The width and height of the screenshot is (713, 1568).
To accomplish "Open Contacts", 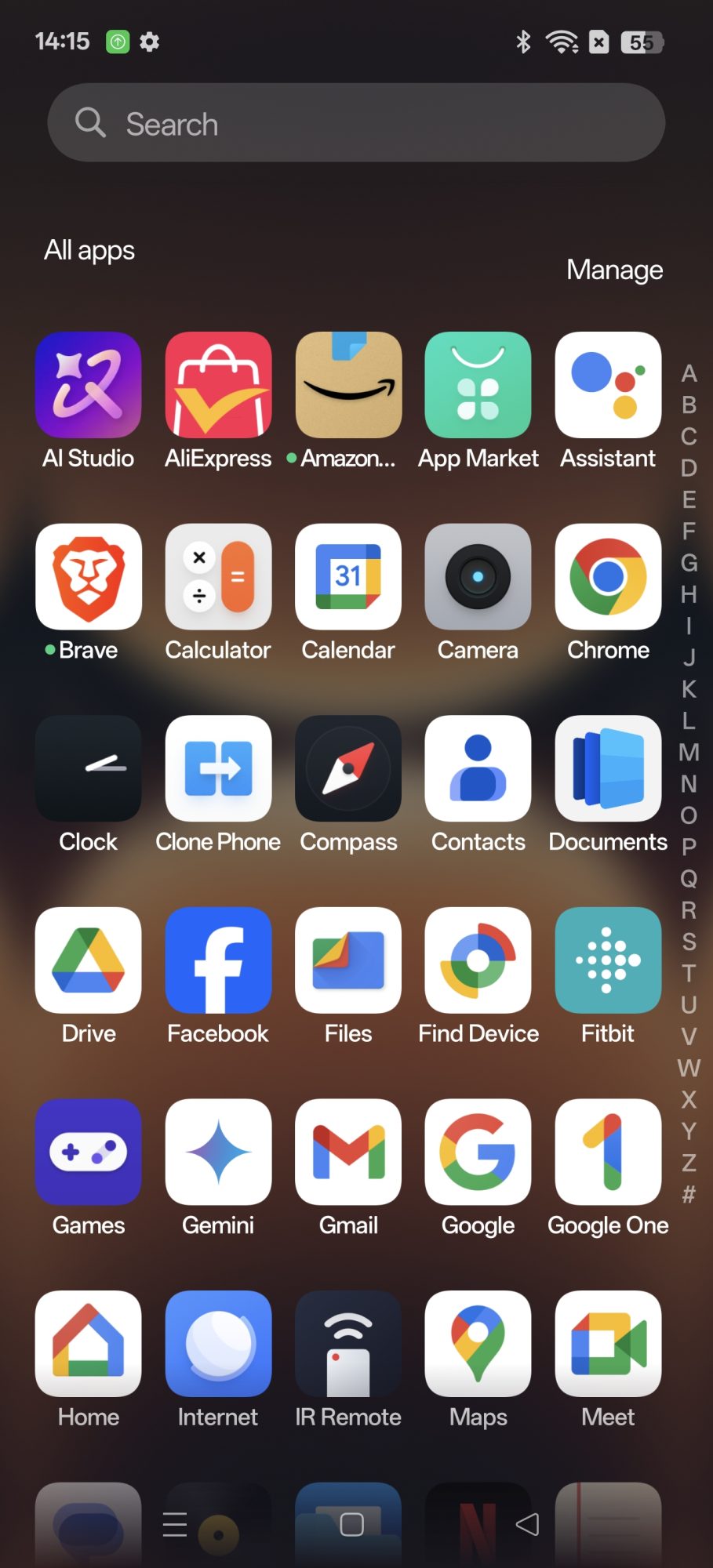I will [478, 768].
